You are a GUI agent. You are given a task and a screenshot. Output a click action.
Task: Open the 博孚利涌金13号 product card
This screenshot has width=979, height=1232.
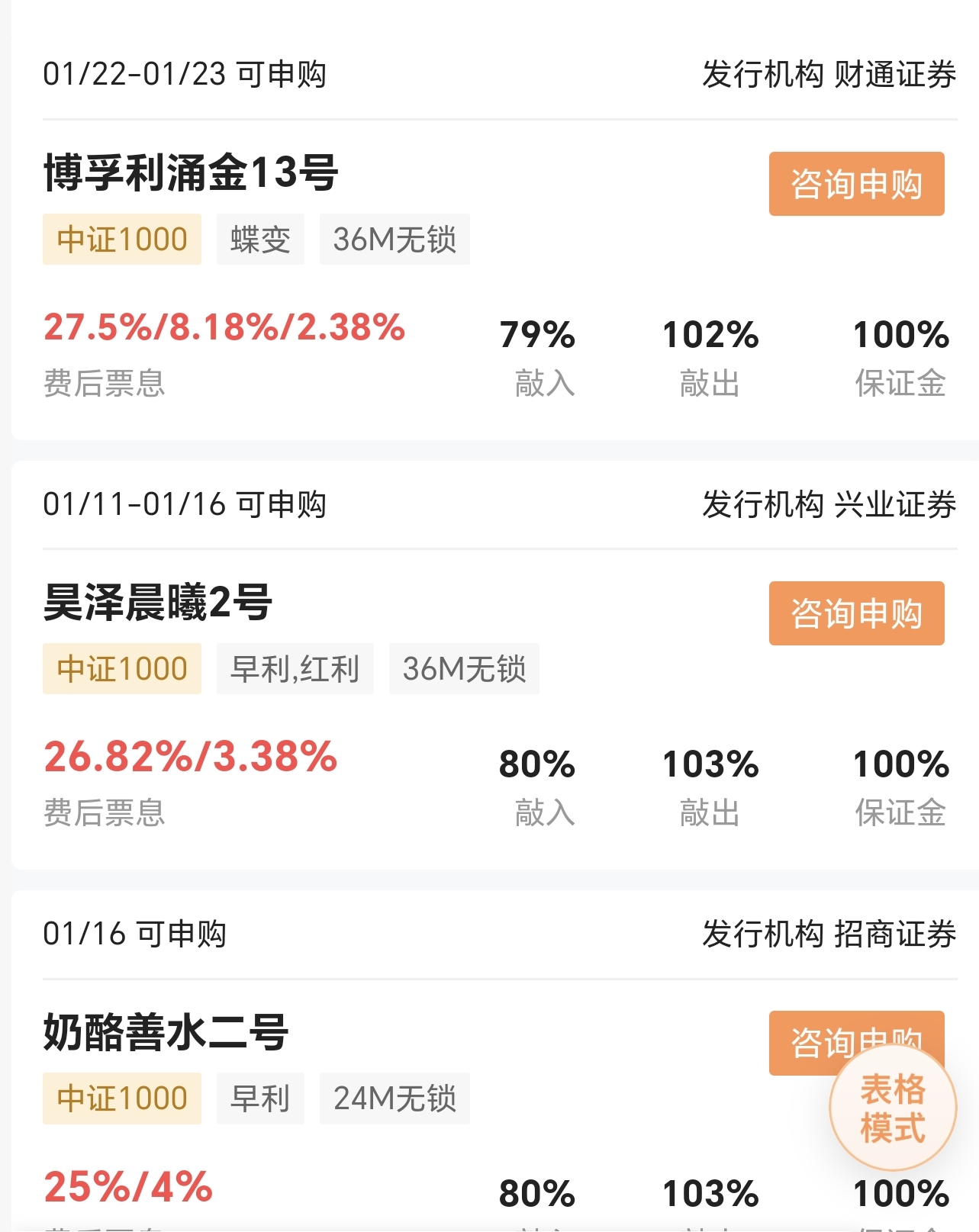pyautogui.click(x=191, y=172)
